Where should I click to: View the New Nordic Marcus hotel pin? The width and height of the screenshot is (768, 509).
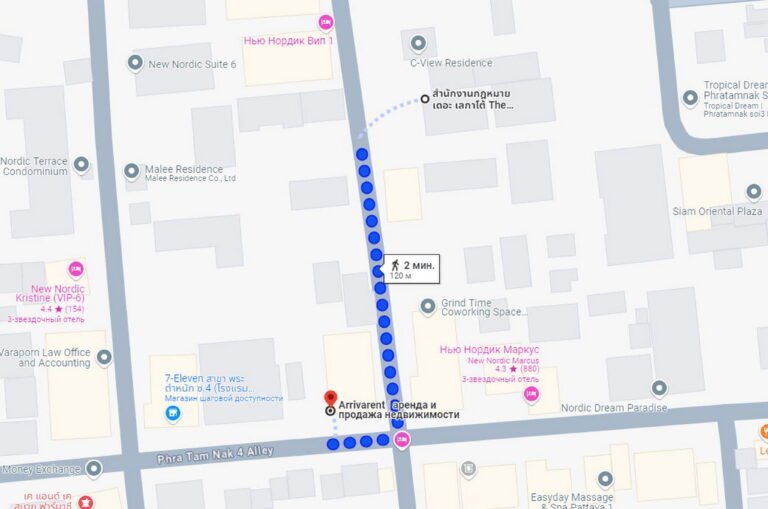pyautogui.click(x=532, y=396)
